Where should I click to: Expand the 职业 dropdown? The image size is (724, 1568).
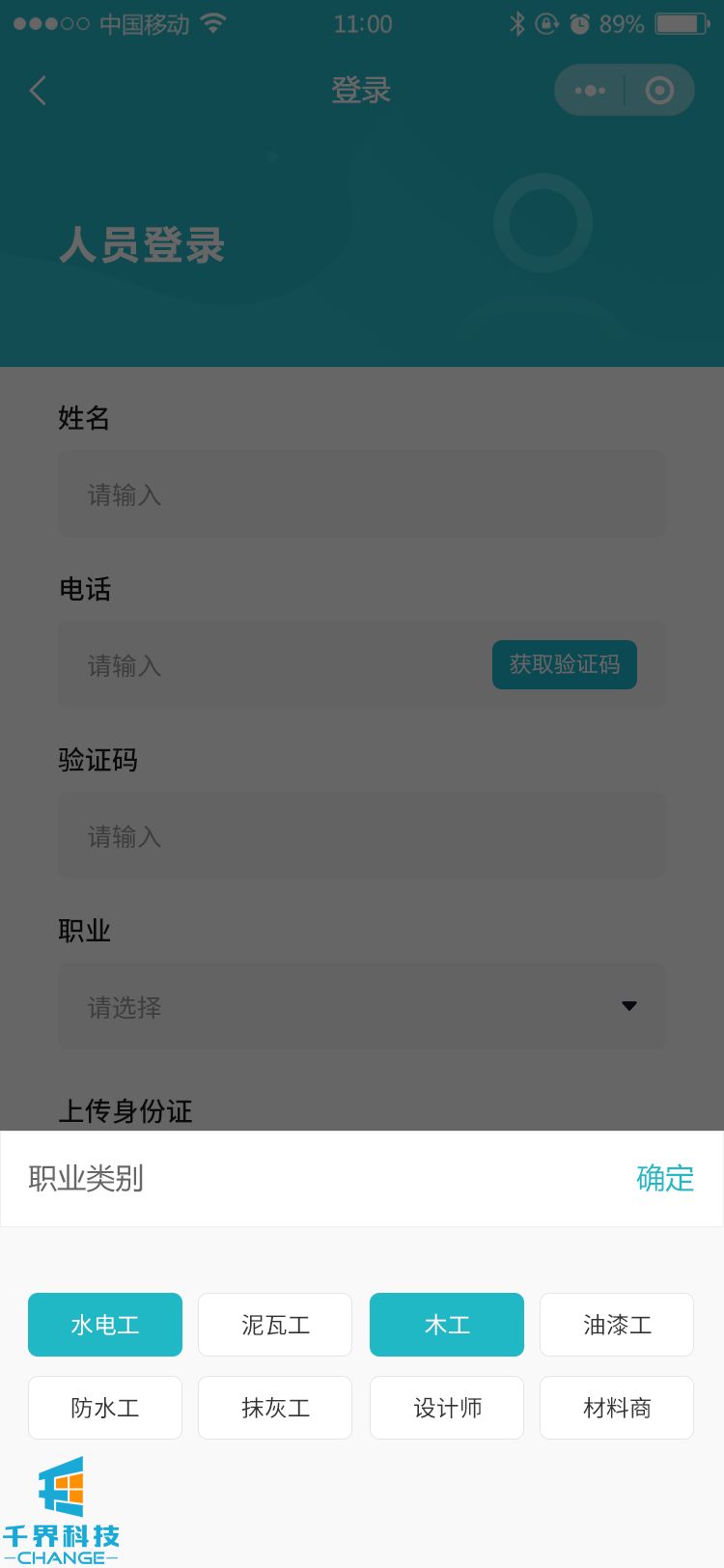(362, 1006)
